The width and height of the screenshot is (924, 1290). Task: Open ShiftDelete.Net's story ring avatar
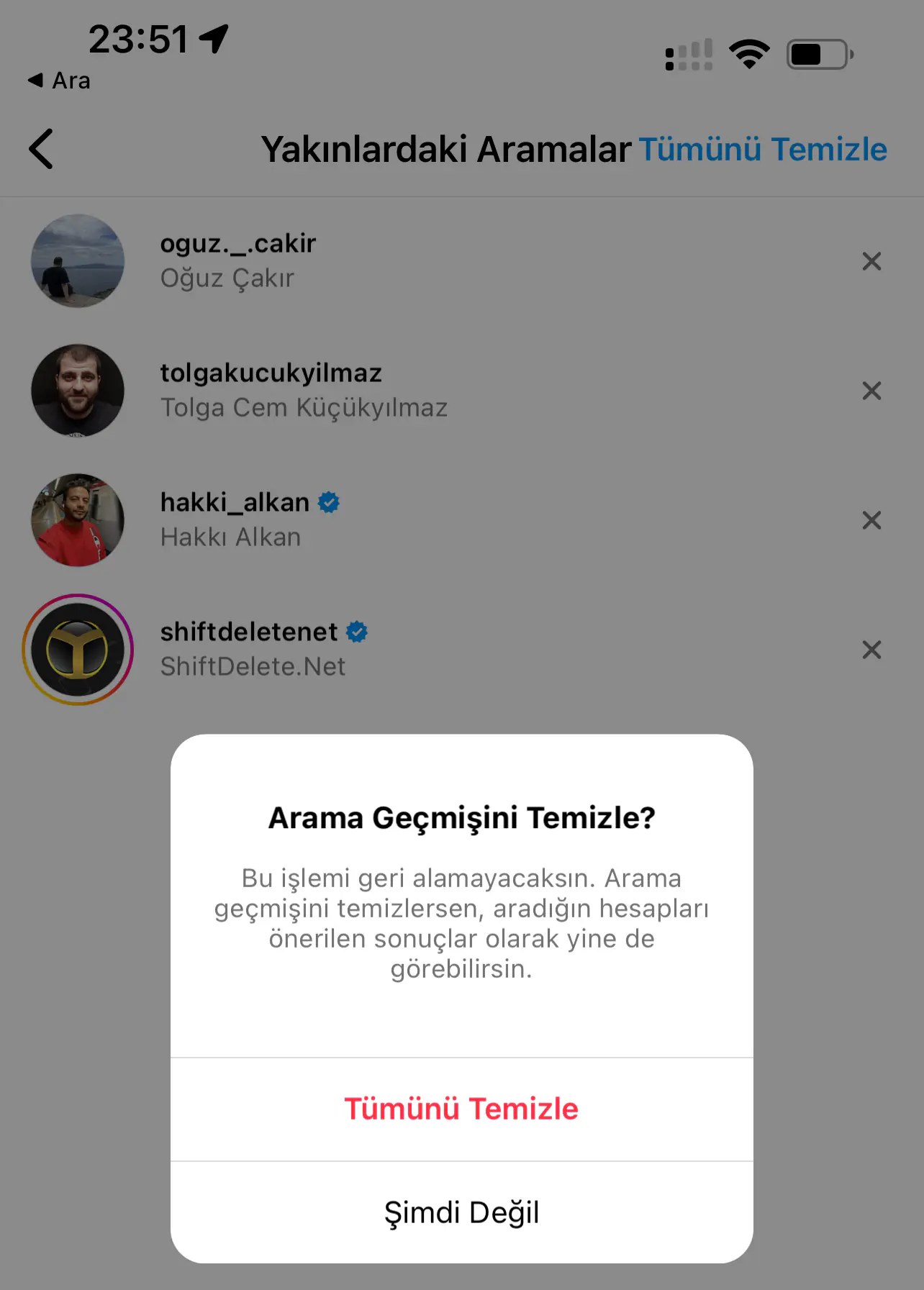(78, 649)
